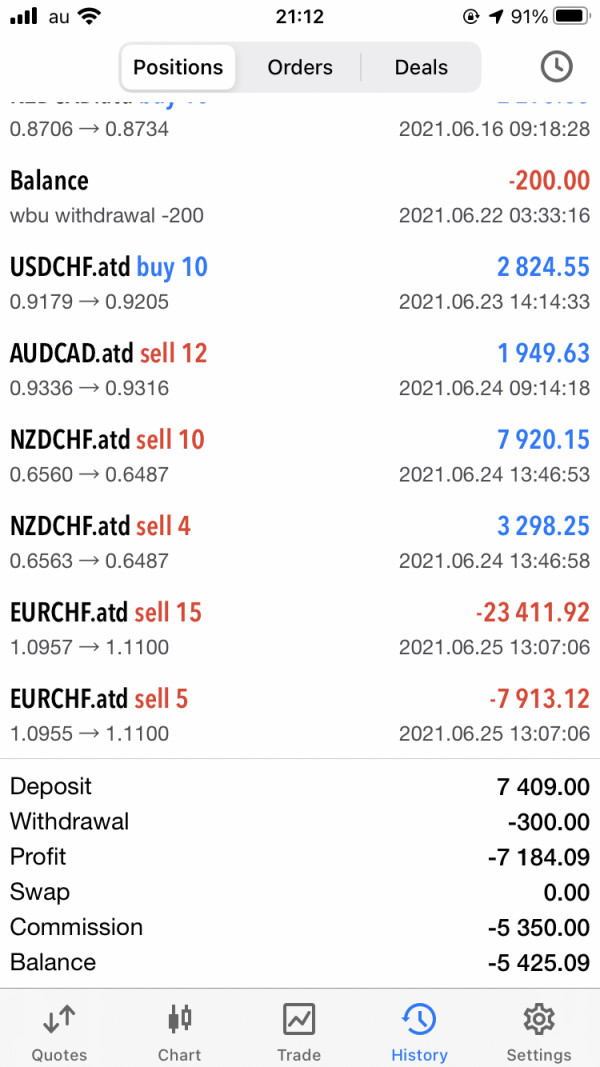Select the Positions segment
Image resolution: width=600 pixels, height=1067 pixels.
pos(178,68)
